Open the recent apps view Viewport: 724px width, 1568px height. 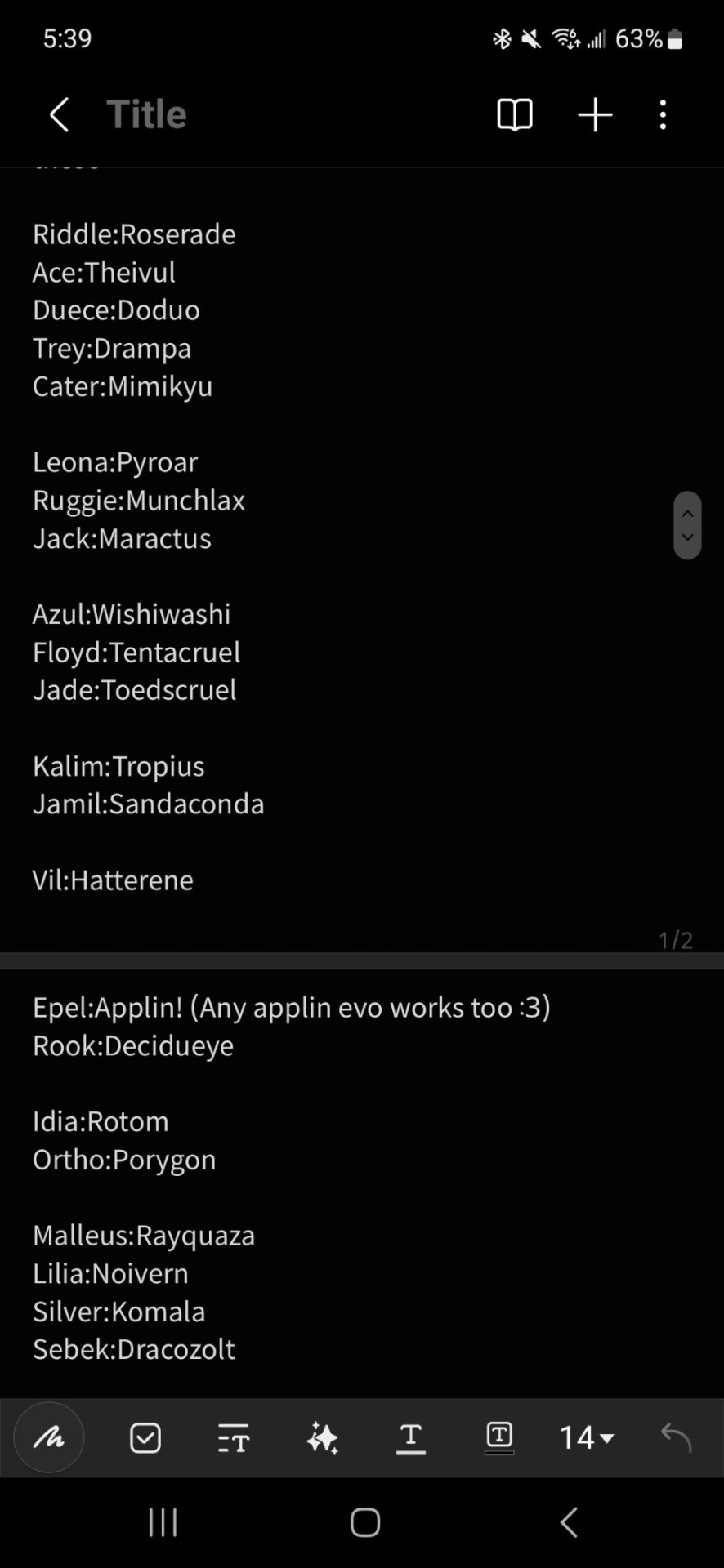[163, 1522]
